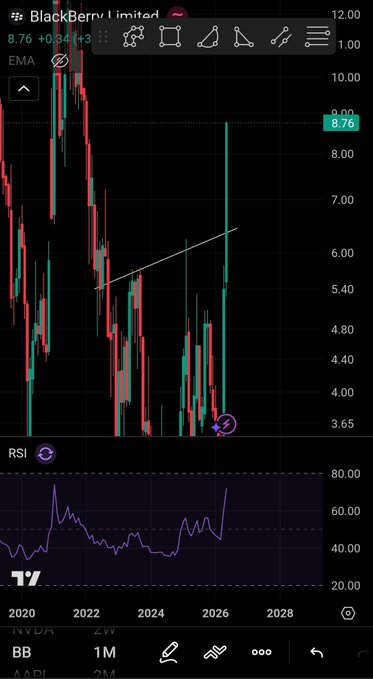Tap the RSI refresh icon

[45, 454]
